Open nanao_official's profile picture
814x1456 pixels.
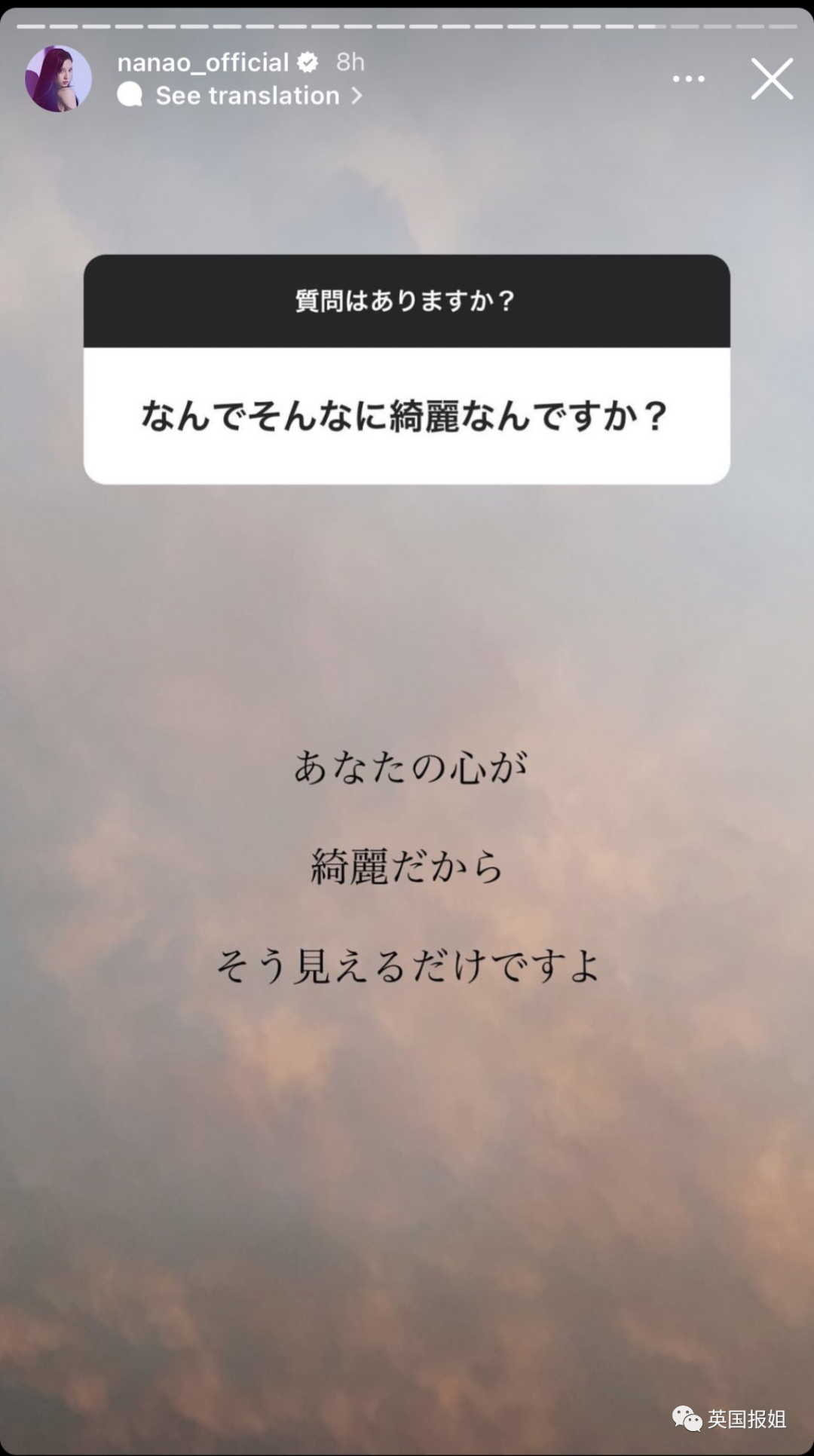58,78
